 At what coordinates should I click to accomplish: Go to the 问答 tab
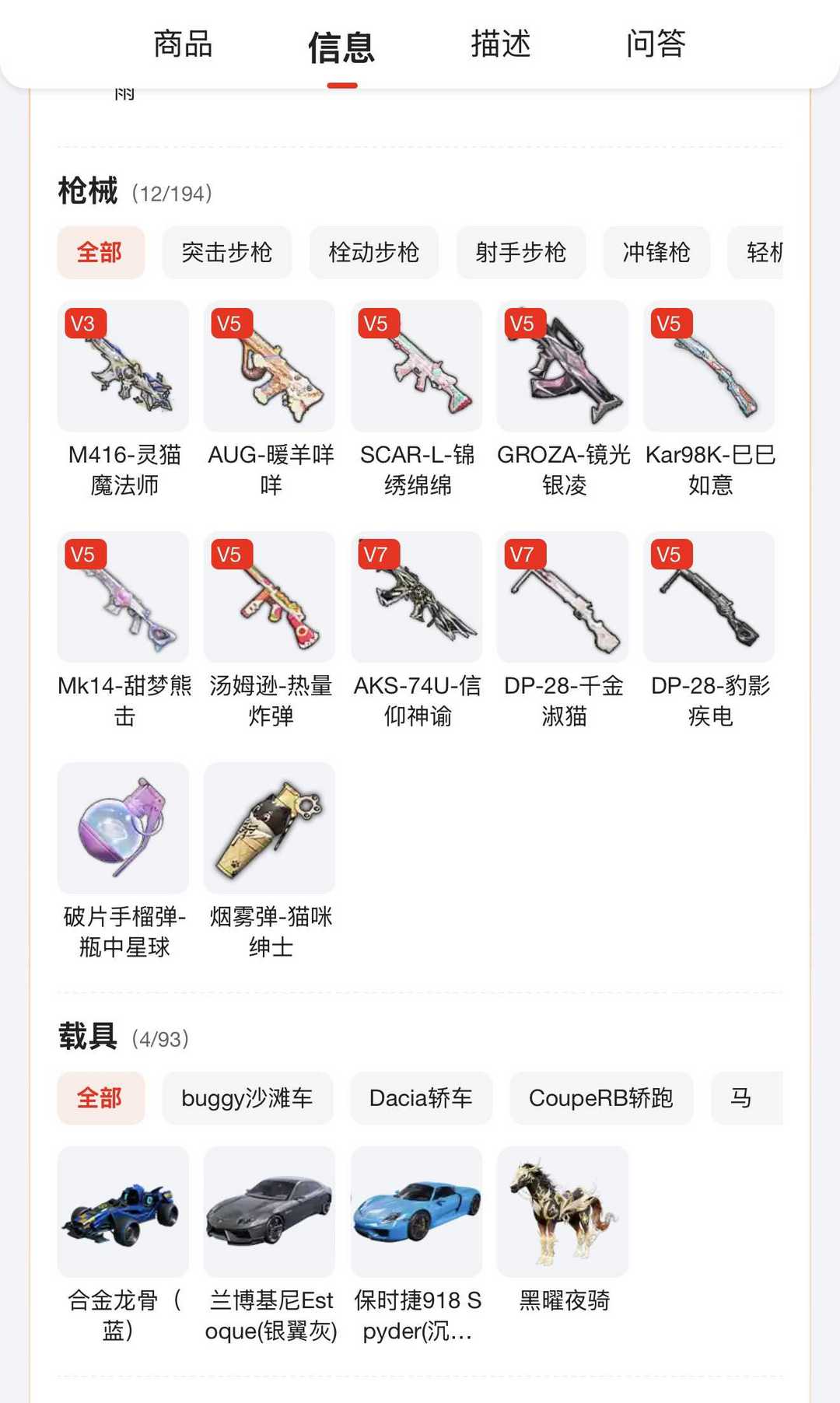(x=656, y=44)
